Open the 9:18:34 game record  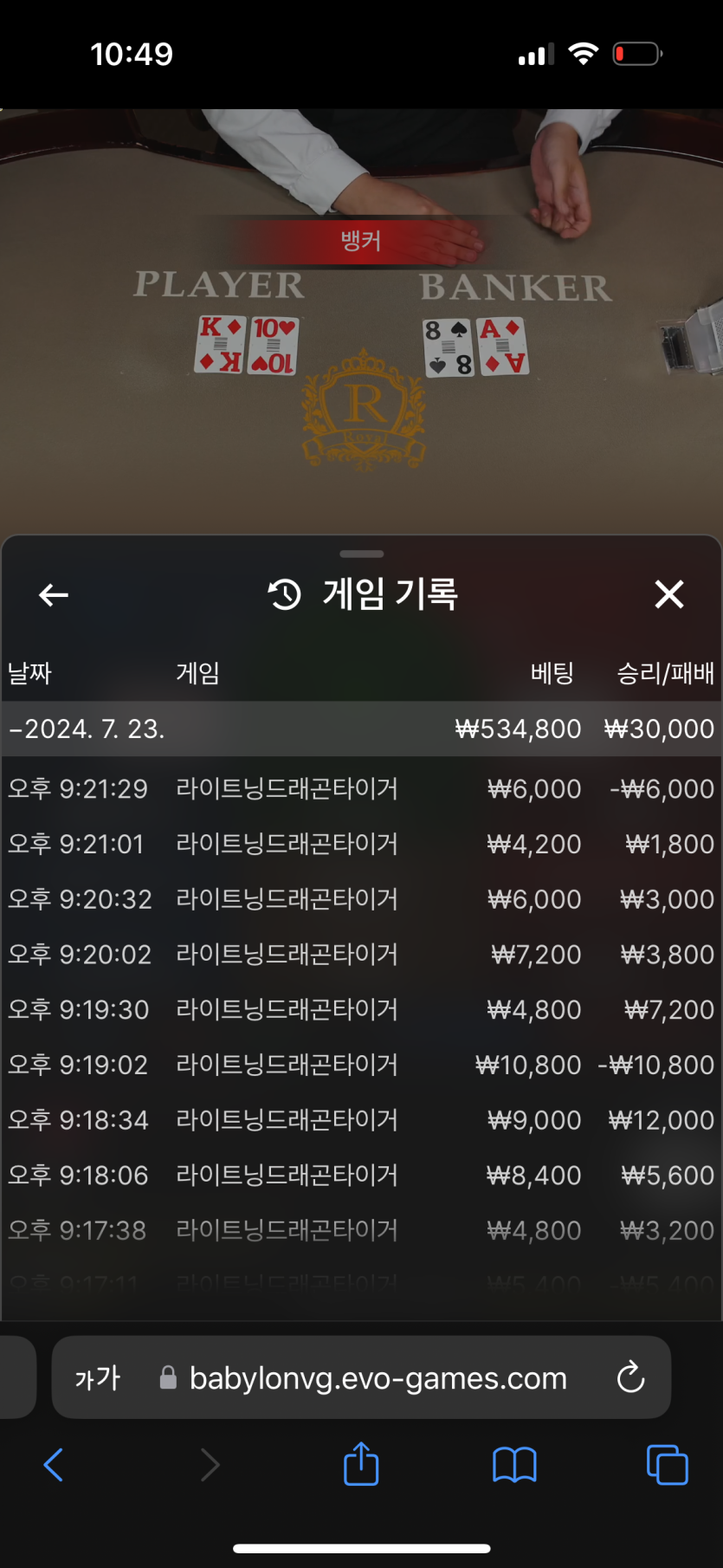click(x=361, y=1120)
